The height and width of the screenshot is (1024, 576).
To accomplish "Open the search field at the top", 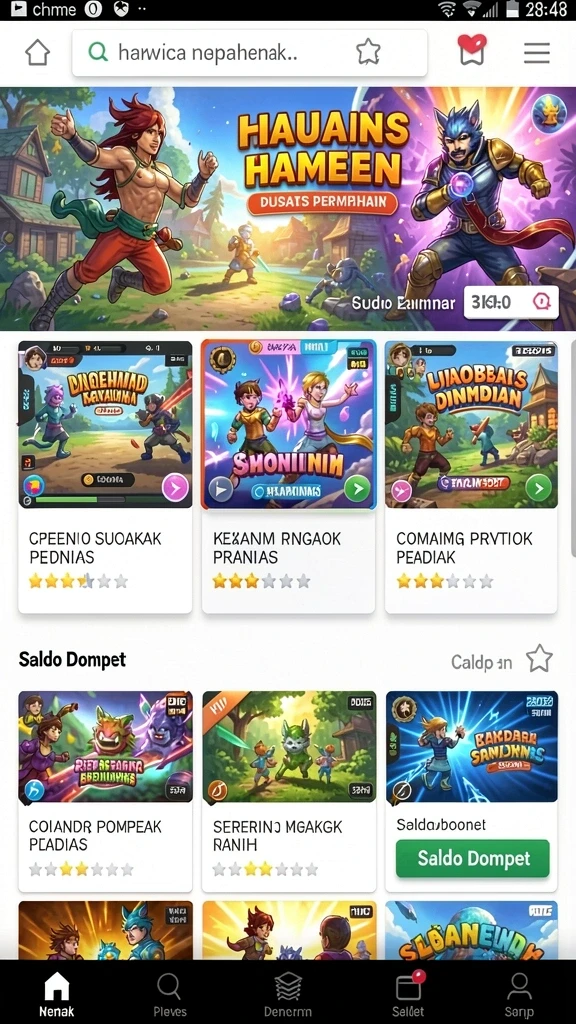I will tap(249, 53).
